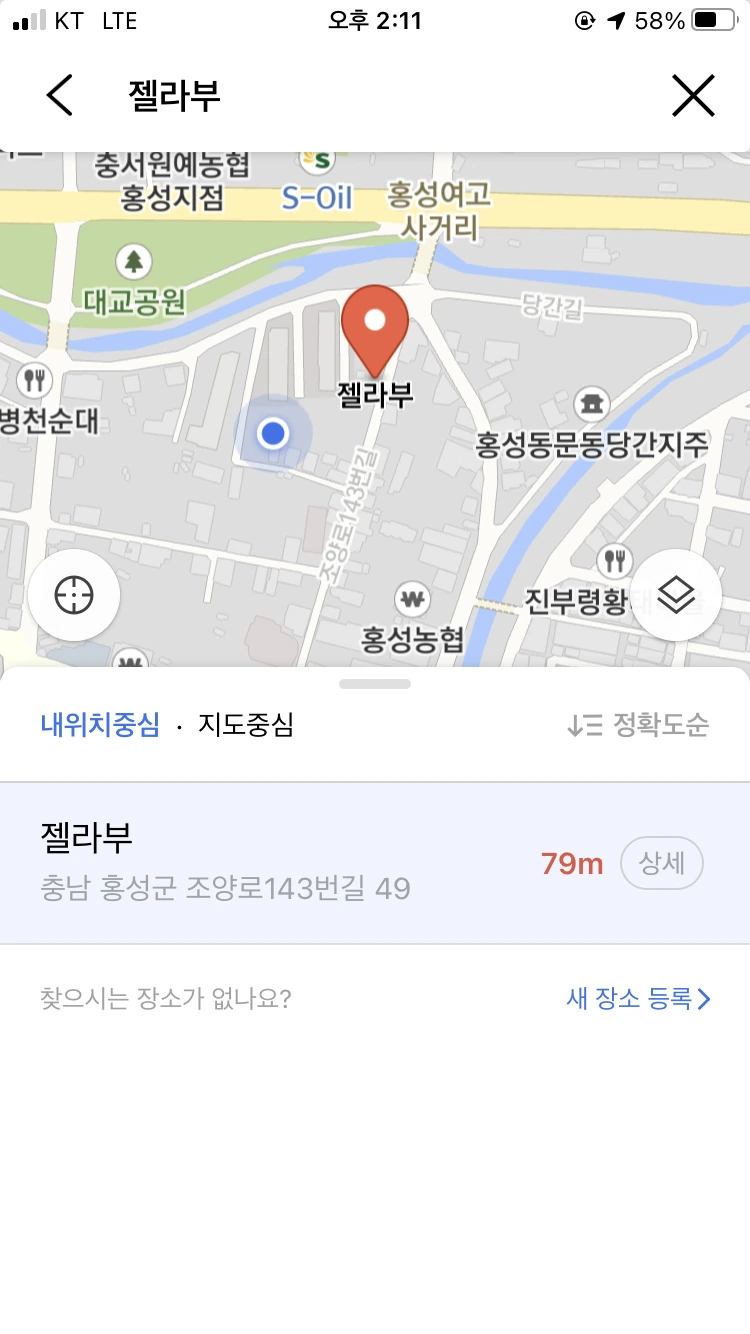Tap the 대교공원 park marker
Screen dimensions: 750x1334
133,262
